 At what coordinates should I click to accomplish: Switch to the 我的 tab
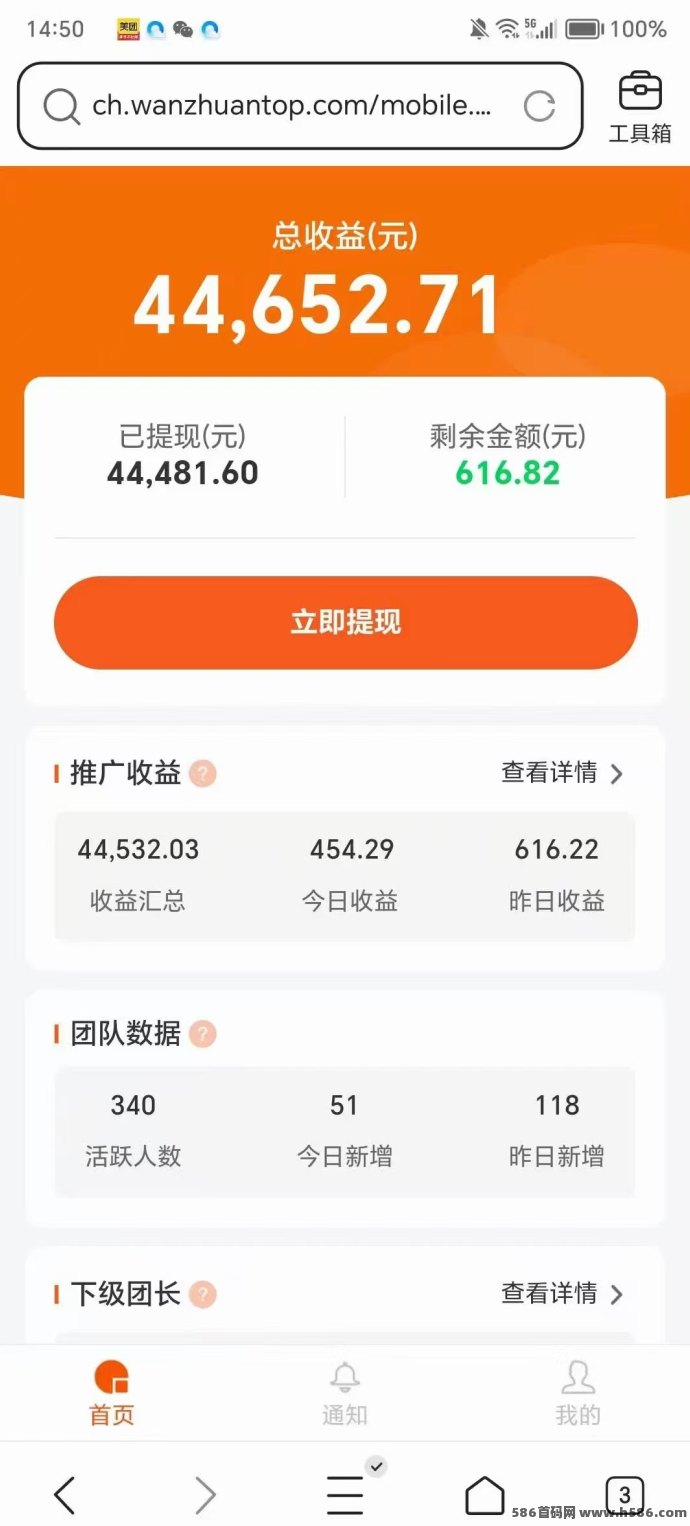click(x=578, y=1393)
